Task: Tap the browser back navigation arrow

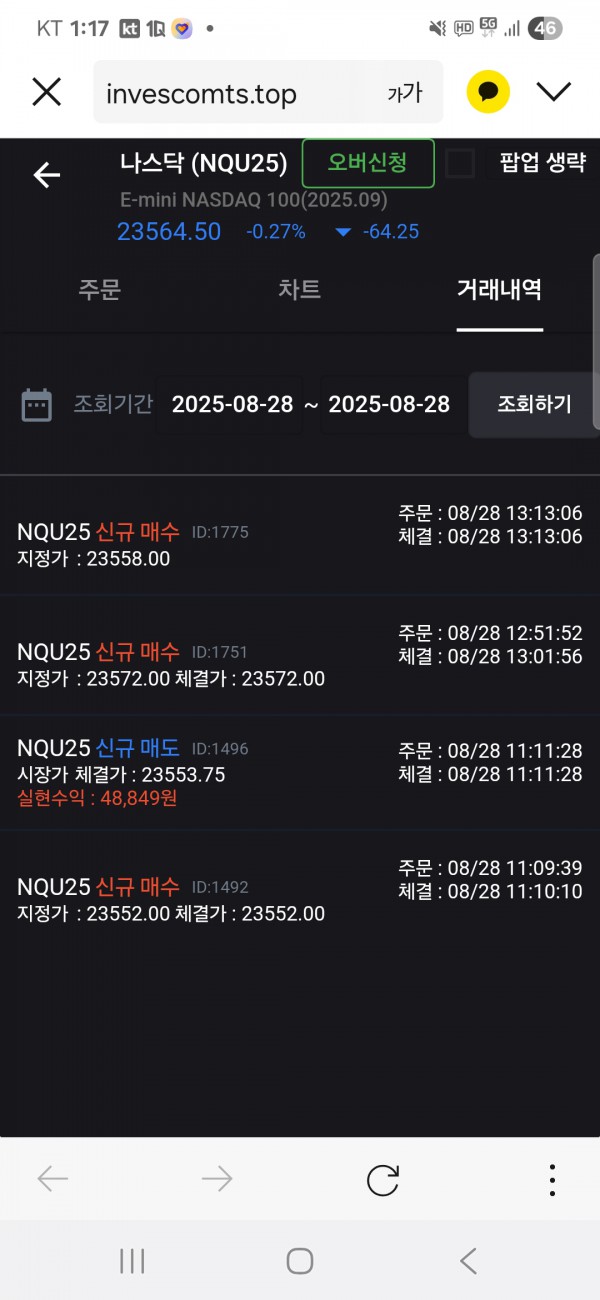Action: 52,1179
